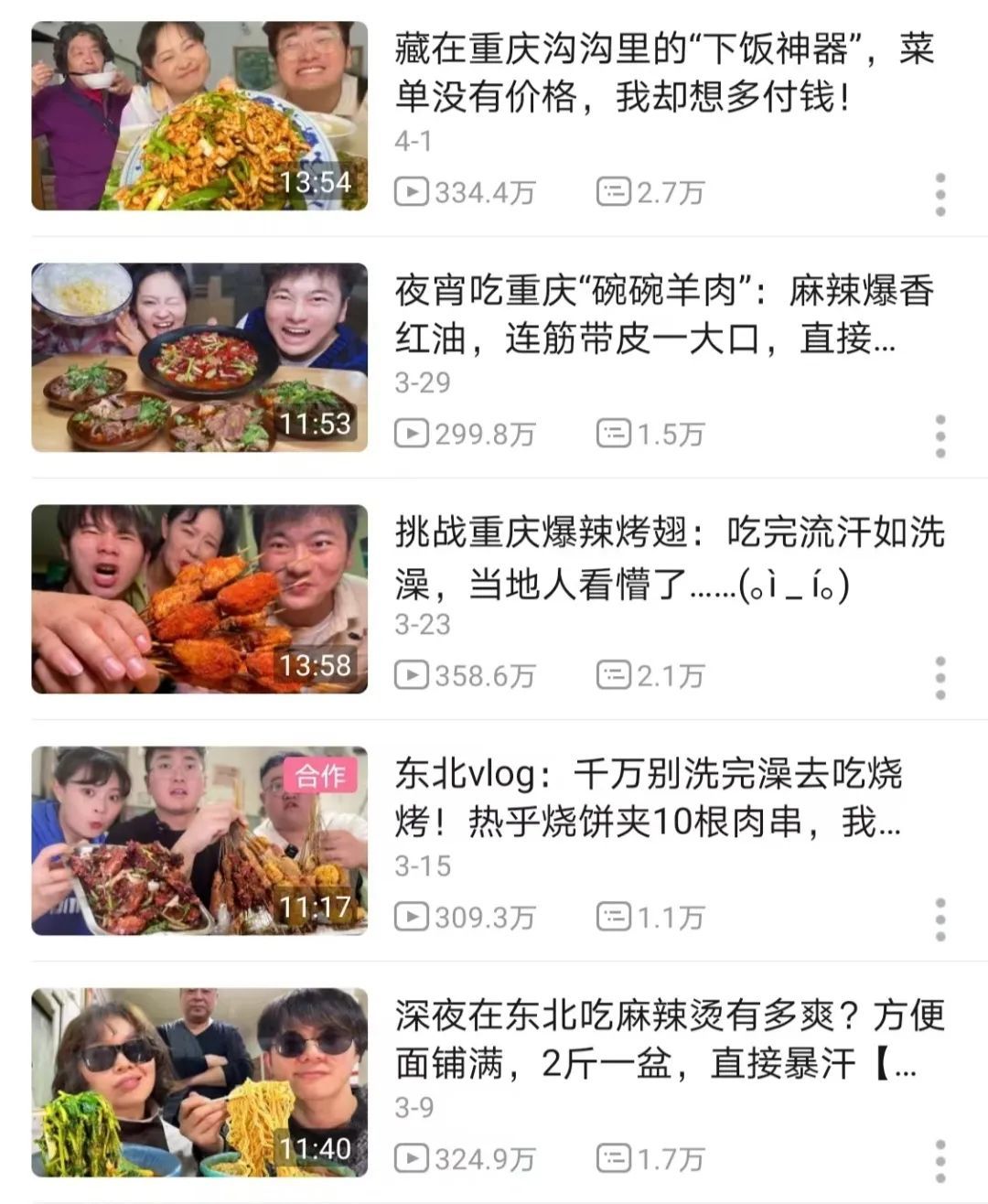Expand the options menu for 麻辣烫 video

click(940, 1160)
